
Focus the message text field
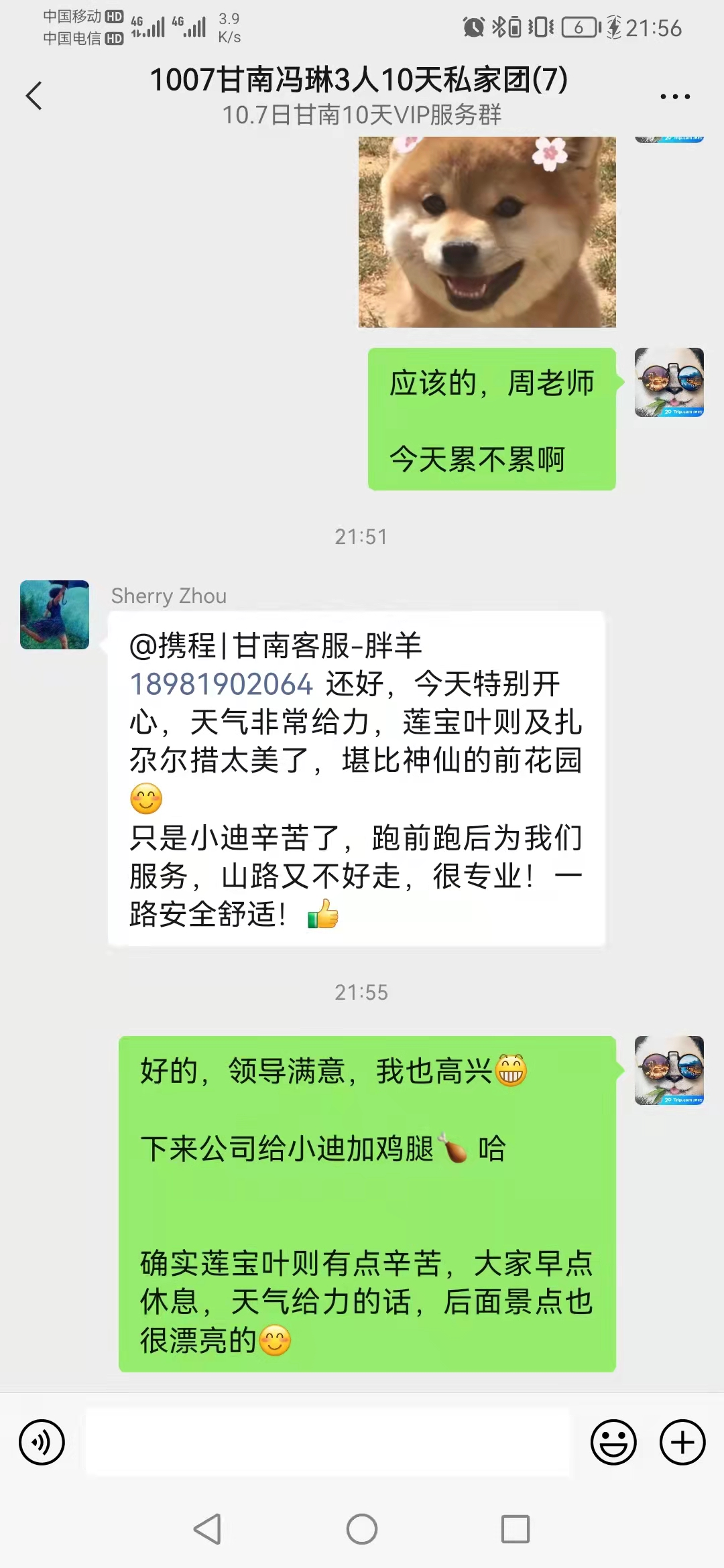[328, 1442]
